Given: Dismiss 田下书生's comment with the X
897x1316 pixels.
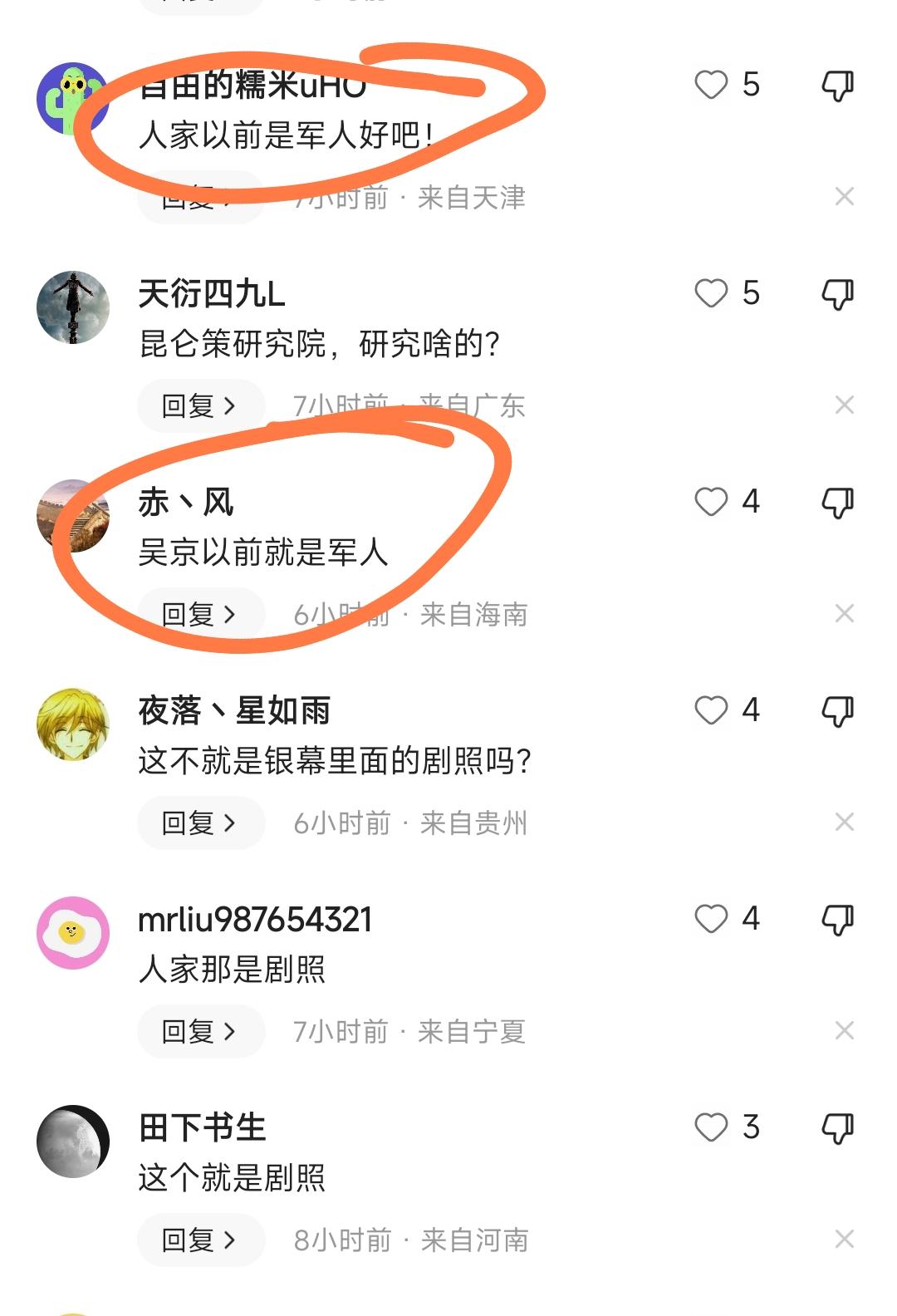Looking at the screenshot, I should [845, 1240].
